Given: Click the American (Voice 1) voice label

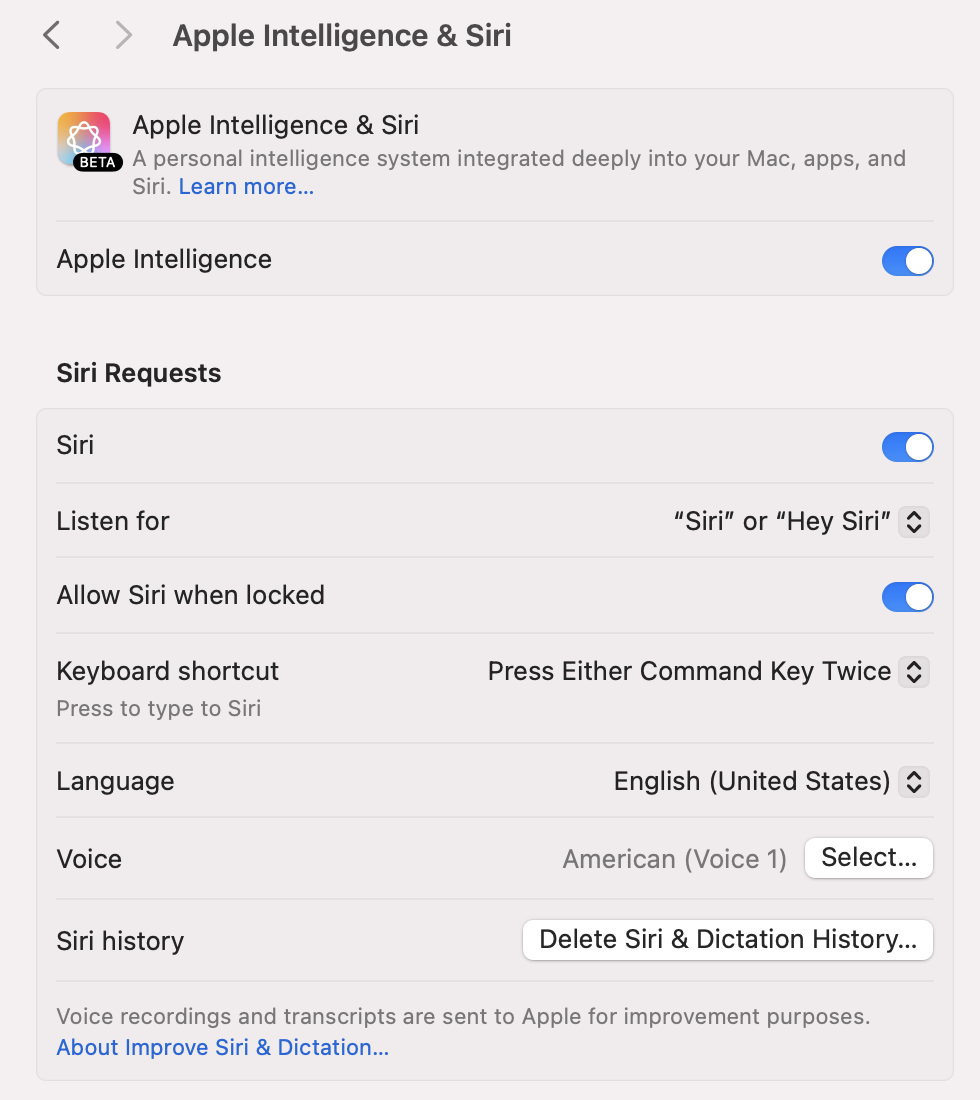Looking at the screenshot, I should (674, 858).
